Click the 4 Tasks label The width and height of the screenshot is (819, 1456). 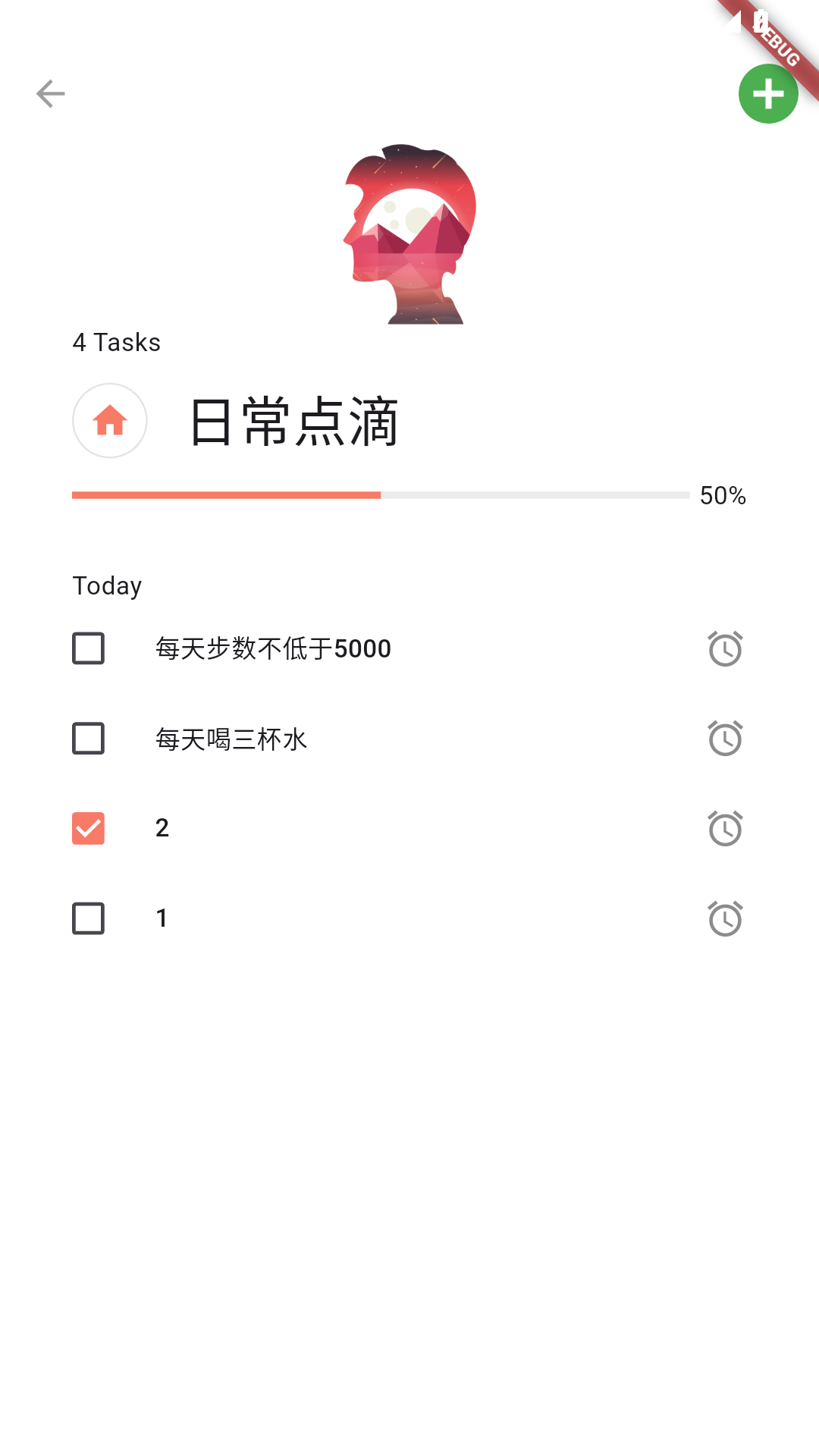tap(115, 343)
